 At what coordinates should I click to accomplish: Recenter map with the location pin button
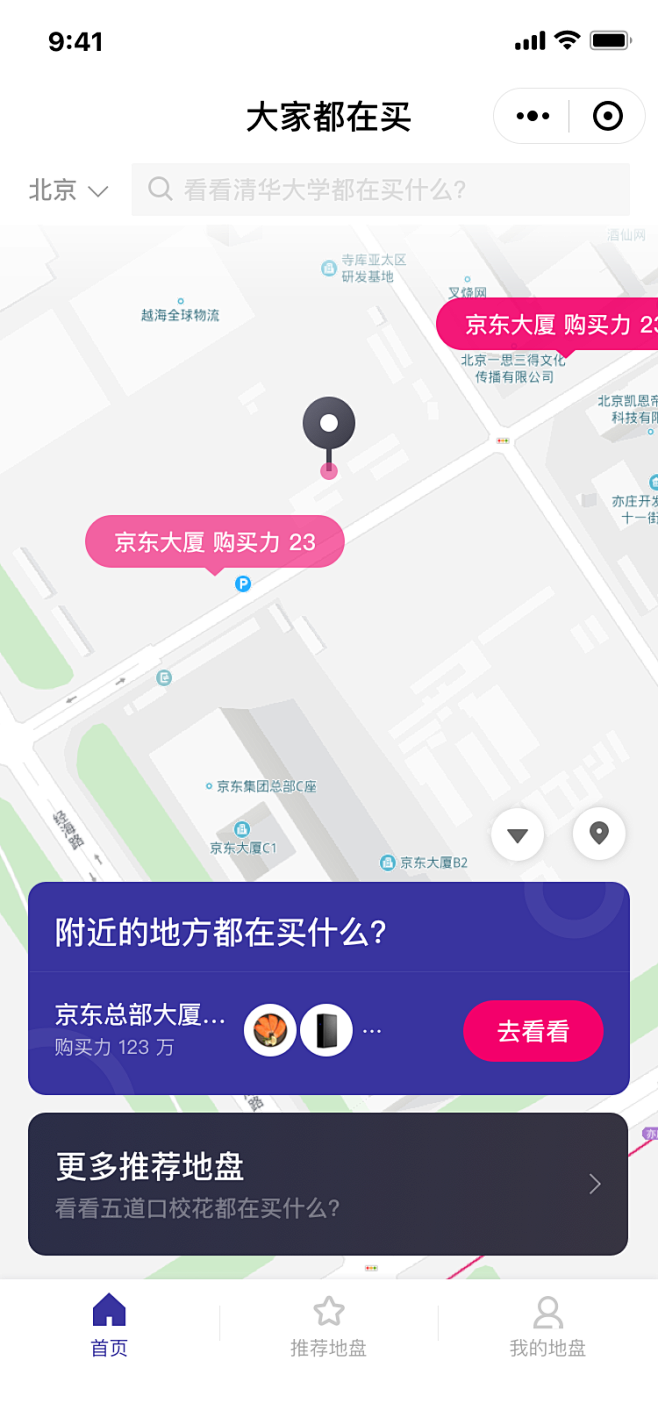[599, 833]
